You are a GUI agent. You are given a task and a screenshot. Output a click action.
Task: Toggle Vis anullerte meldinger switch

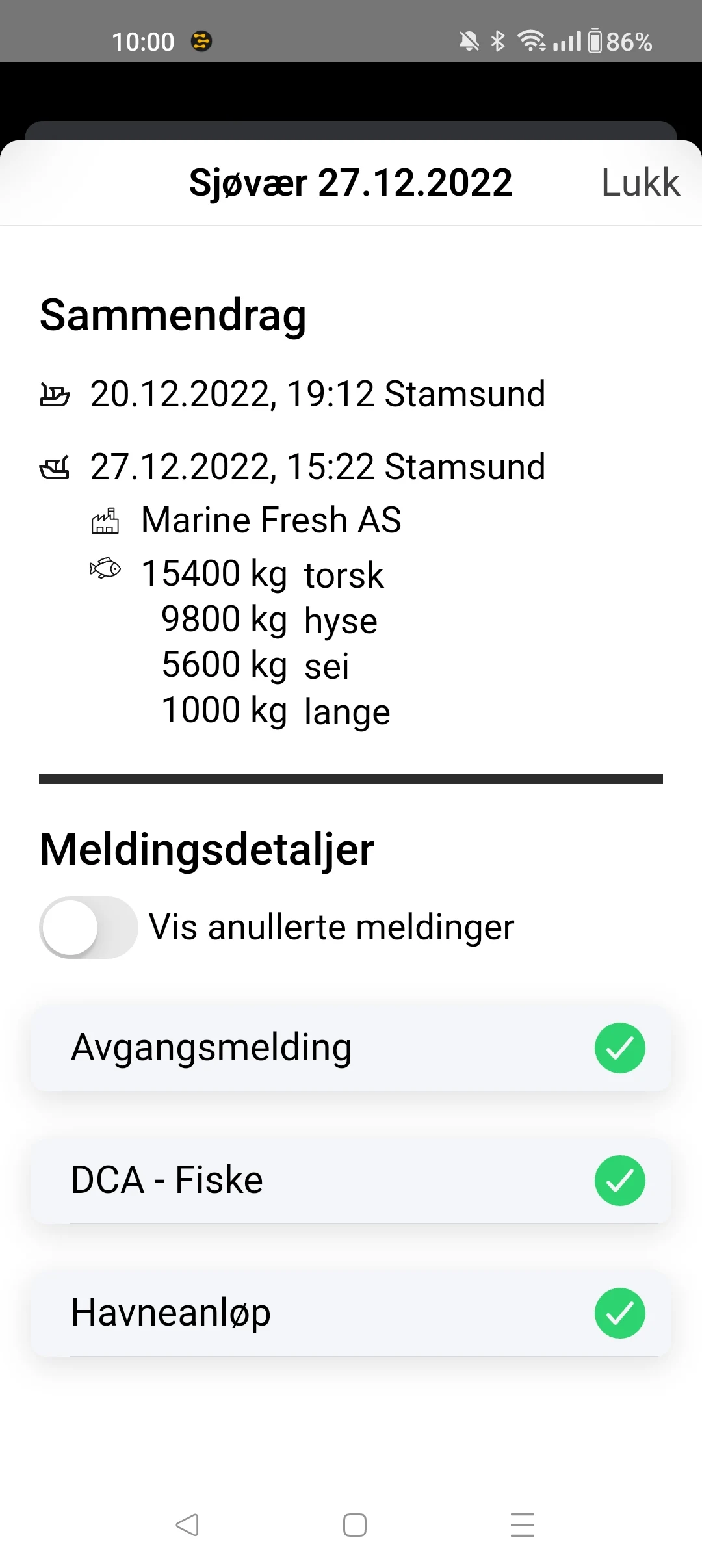88,928
